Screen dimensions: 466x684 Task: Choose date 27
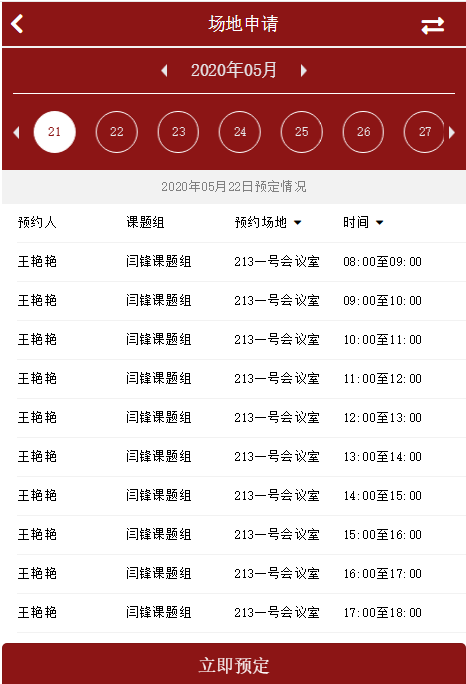click(x=424, y=132)
